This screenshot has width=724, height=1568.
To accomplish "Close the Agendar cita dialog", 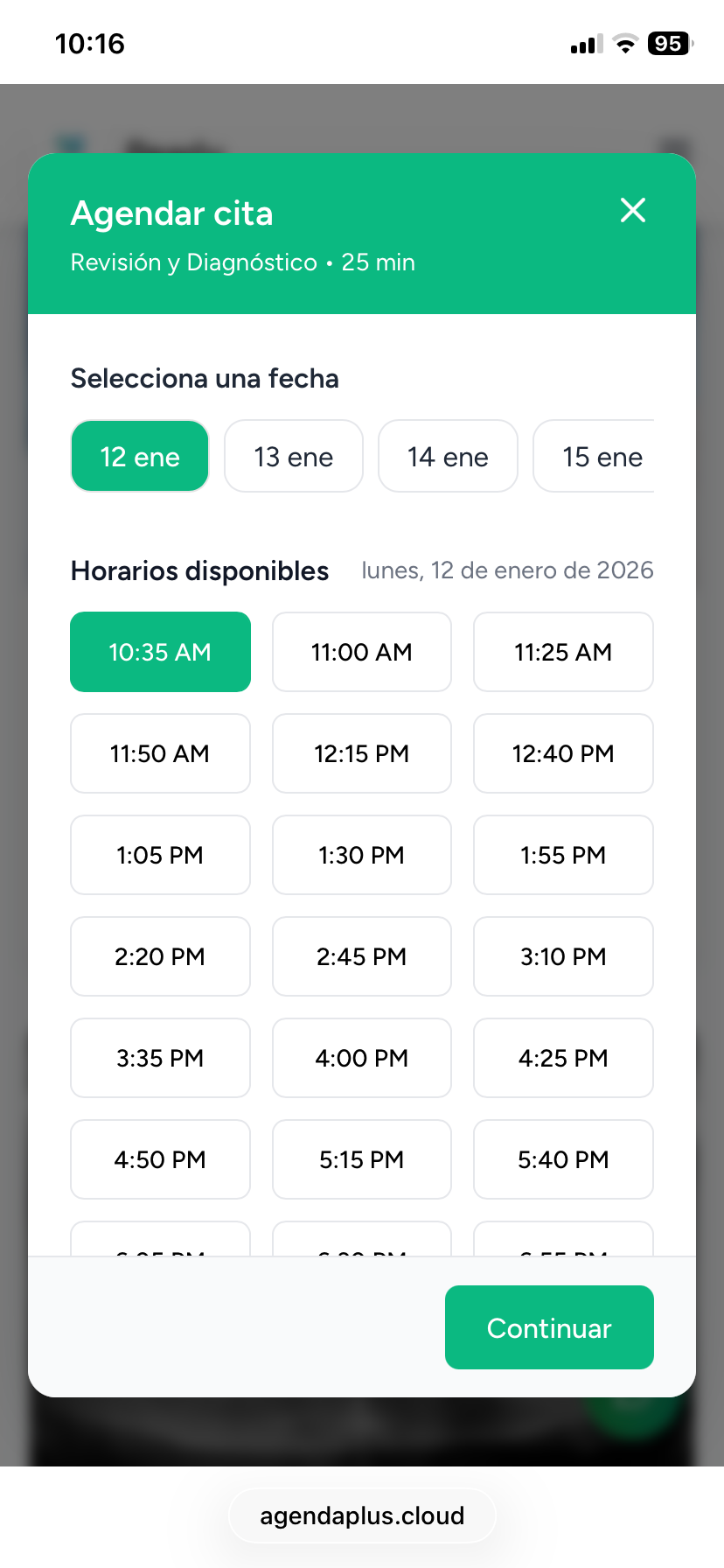I will (633, 210).
